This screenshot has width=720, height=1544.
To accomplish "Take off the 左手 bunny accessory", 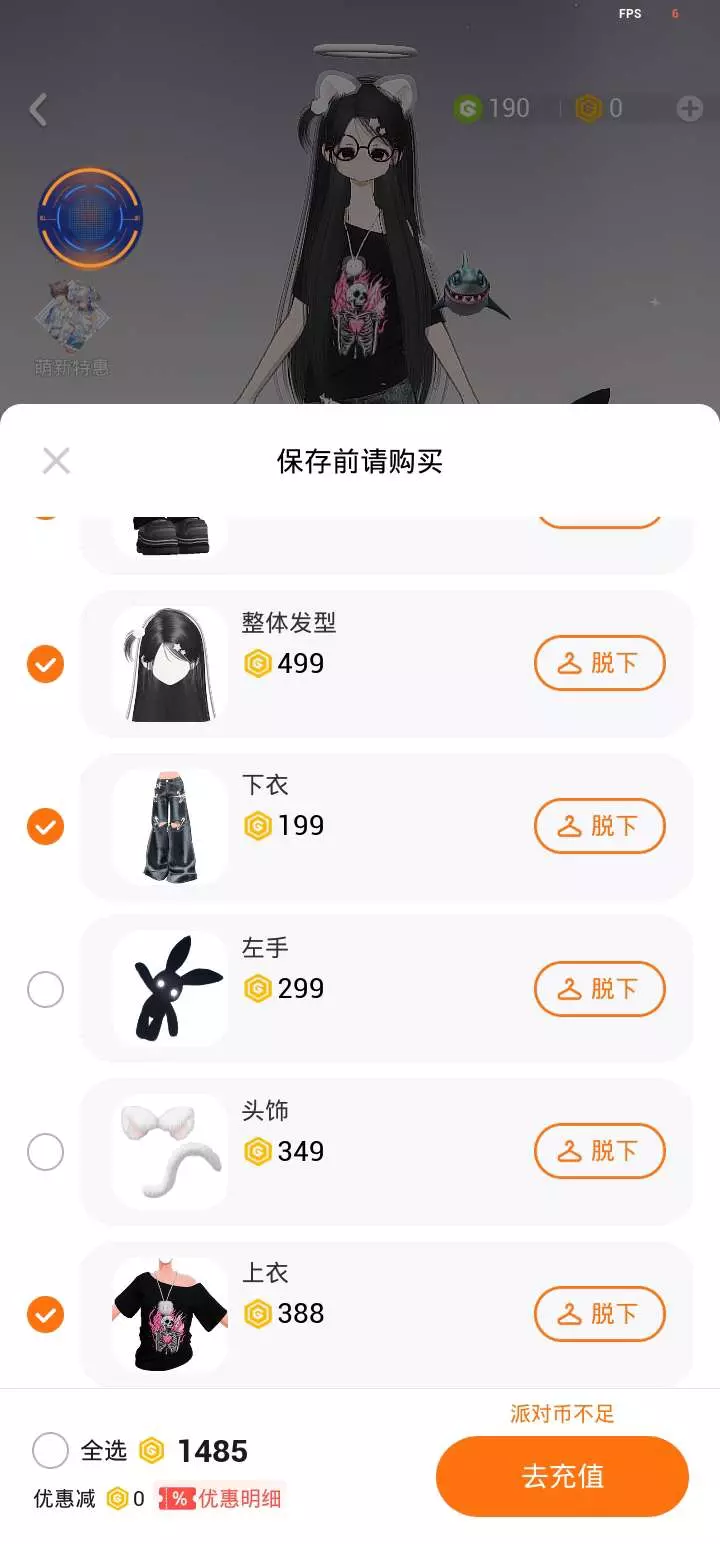I will pos(599,989).
